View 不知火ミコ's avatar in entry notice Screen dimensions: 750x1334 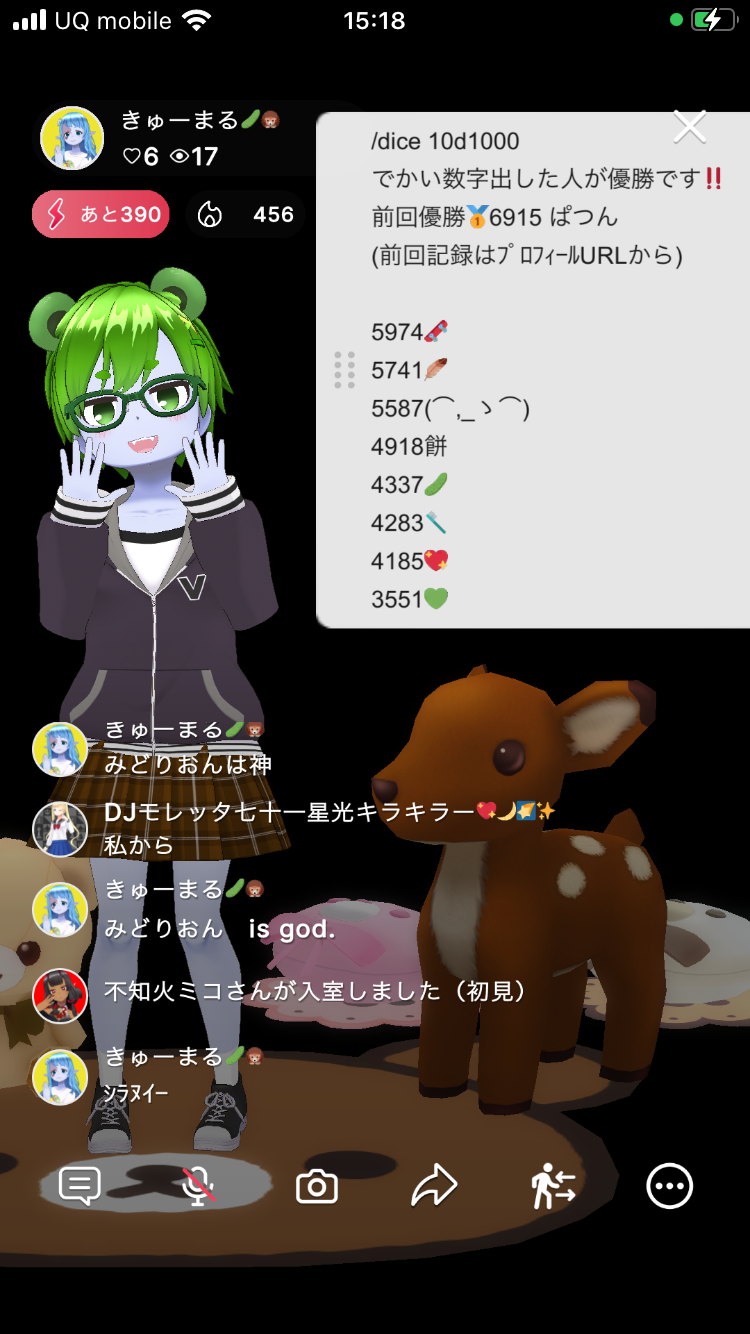tap(60, 994)
